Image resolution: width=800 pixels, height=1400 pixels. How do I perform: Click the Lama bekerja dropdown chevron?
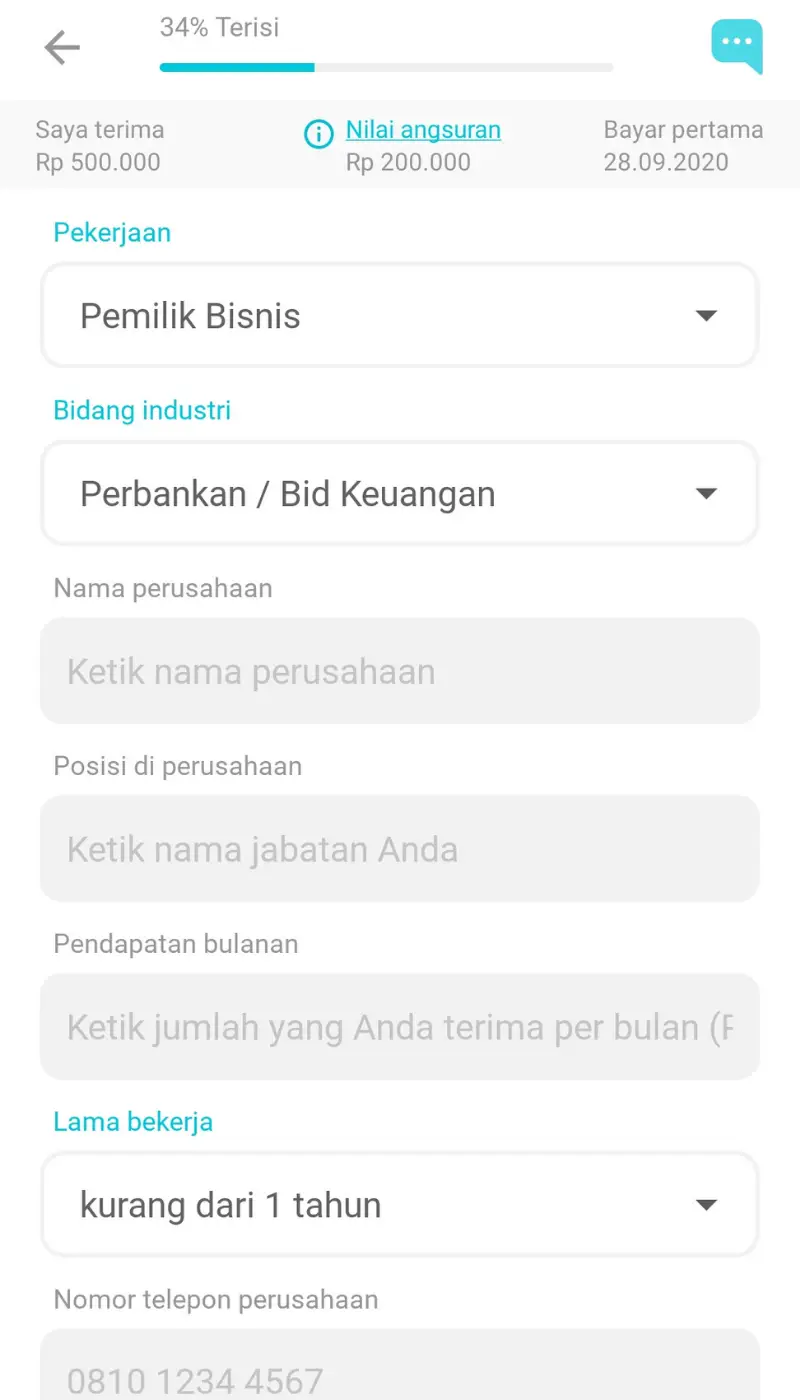click(x=707, y=1205)
